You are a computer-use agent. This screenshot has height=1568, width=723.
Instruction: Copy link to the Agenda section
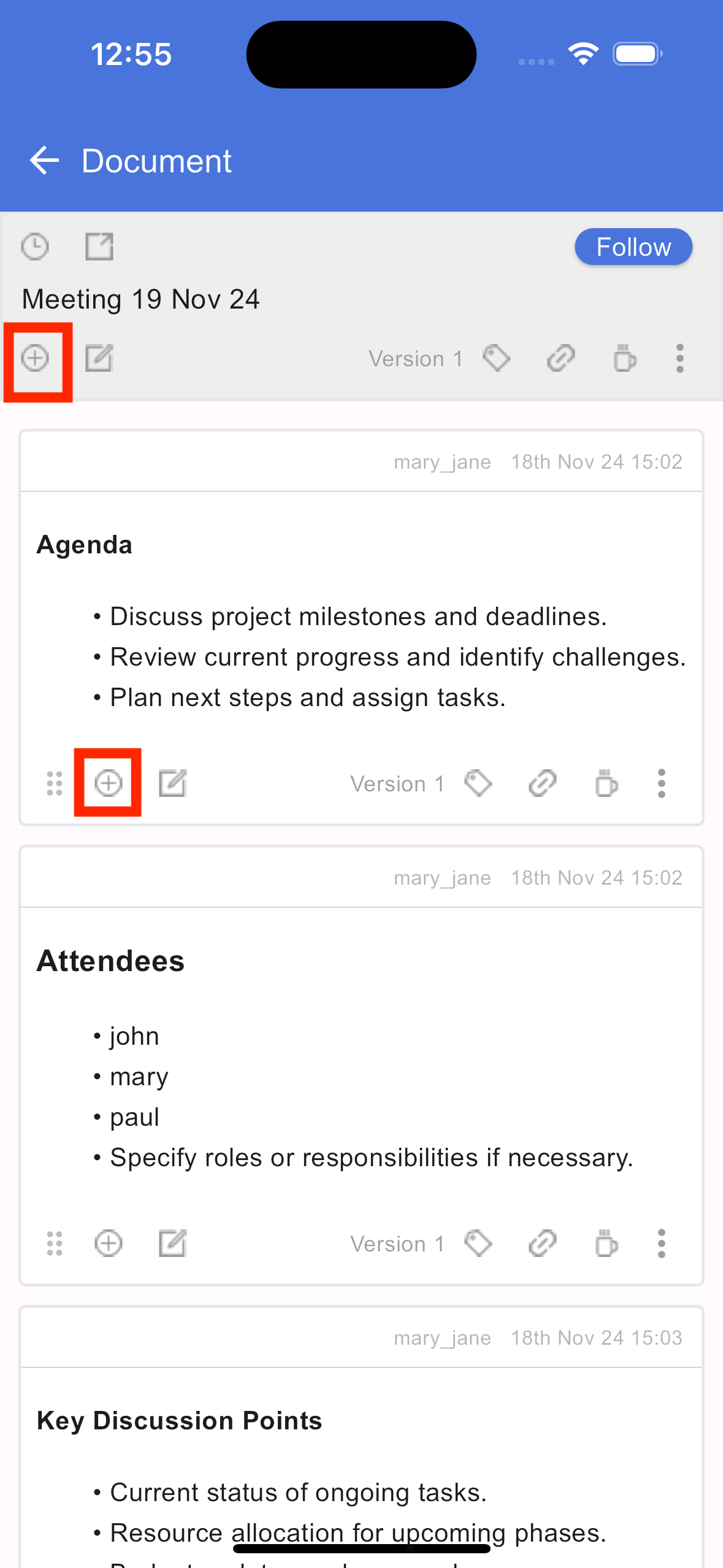(542, 783)
